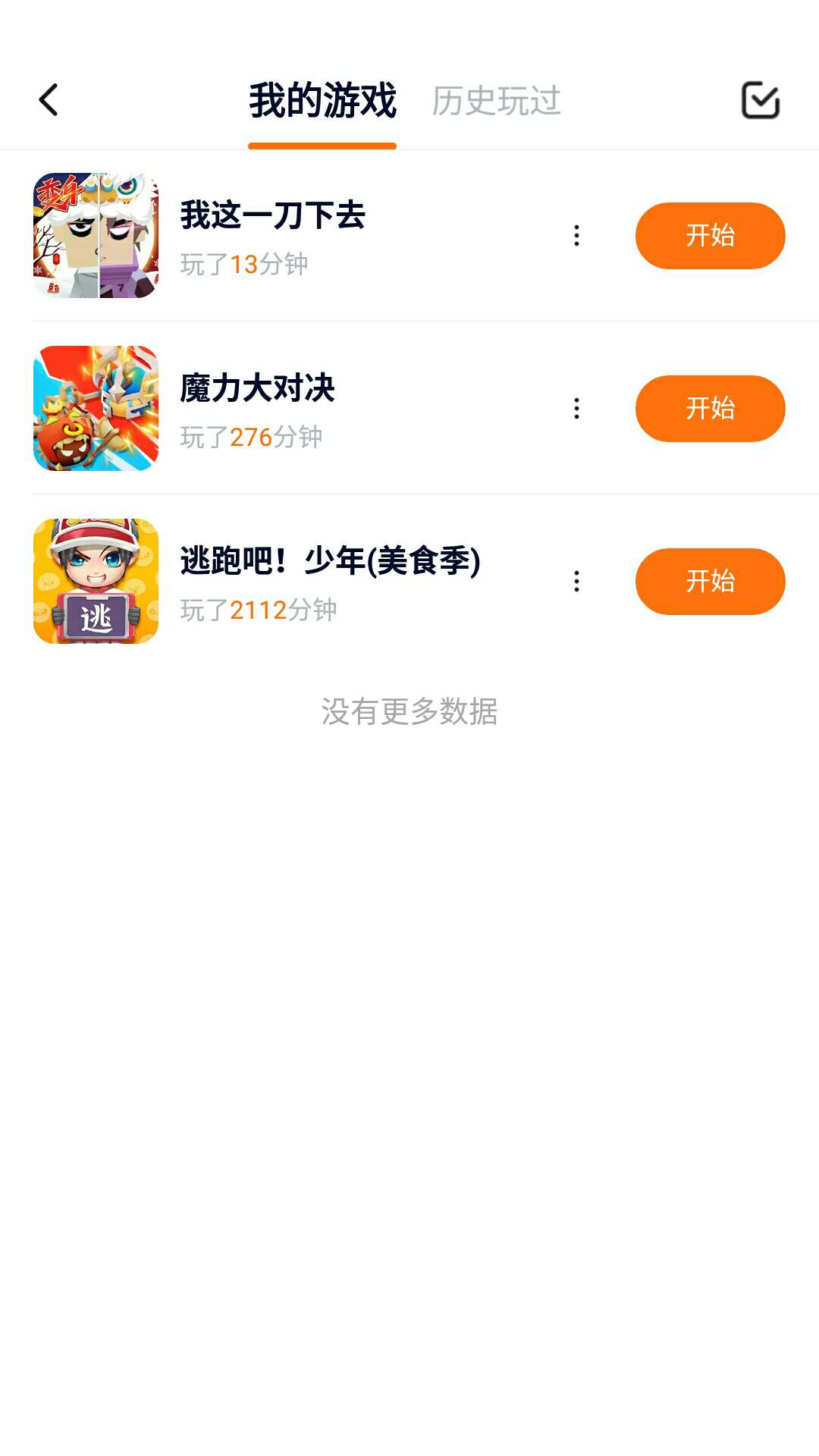Open more options for 逃跑吧！少年(美食季)

577,582
